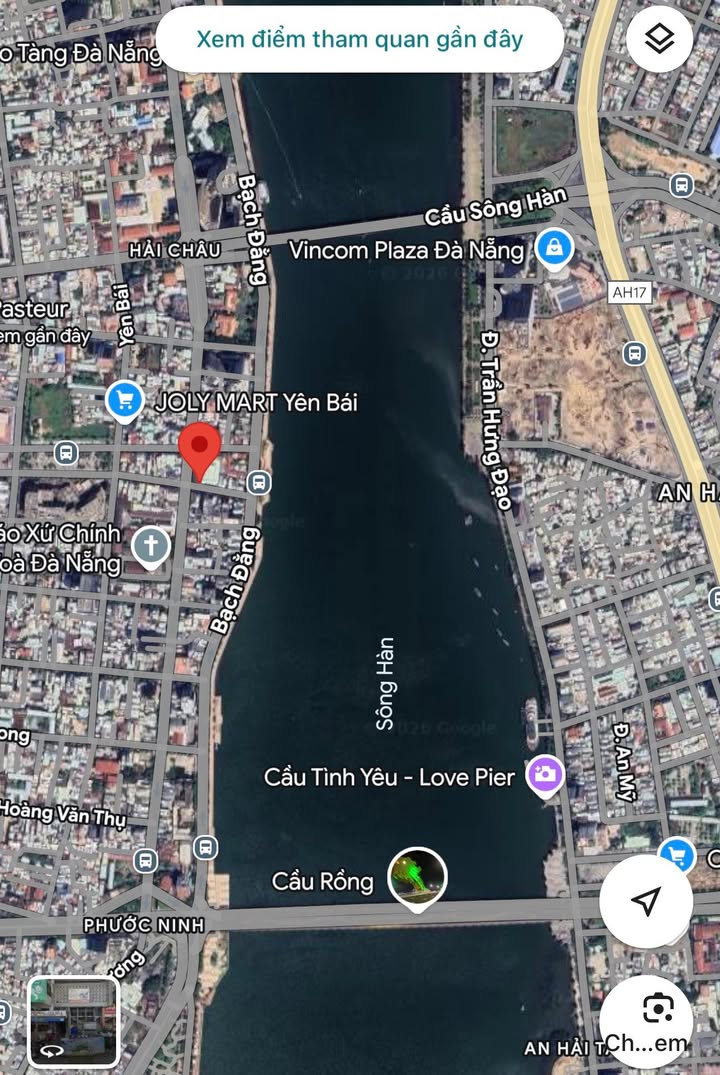Select the Đà Nẵng cathedral church marker
Viewport: 720px width, 1075px height.
[151, 547]
